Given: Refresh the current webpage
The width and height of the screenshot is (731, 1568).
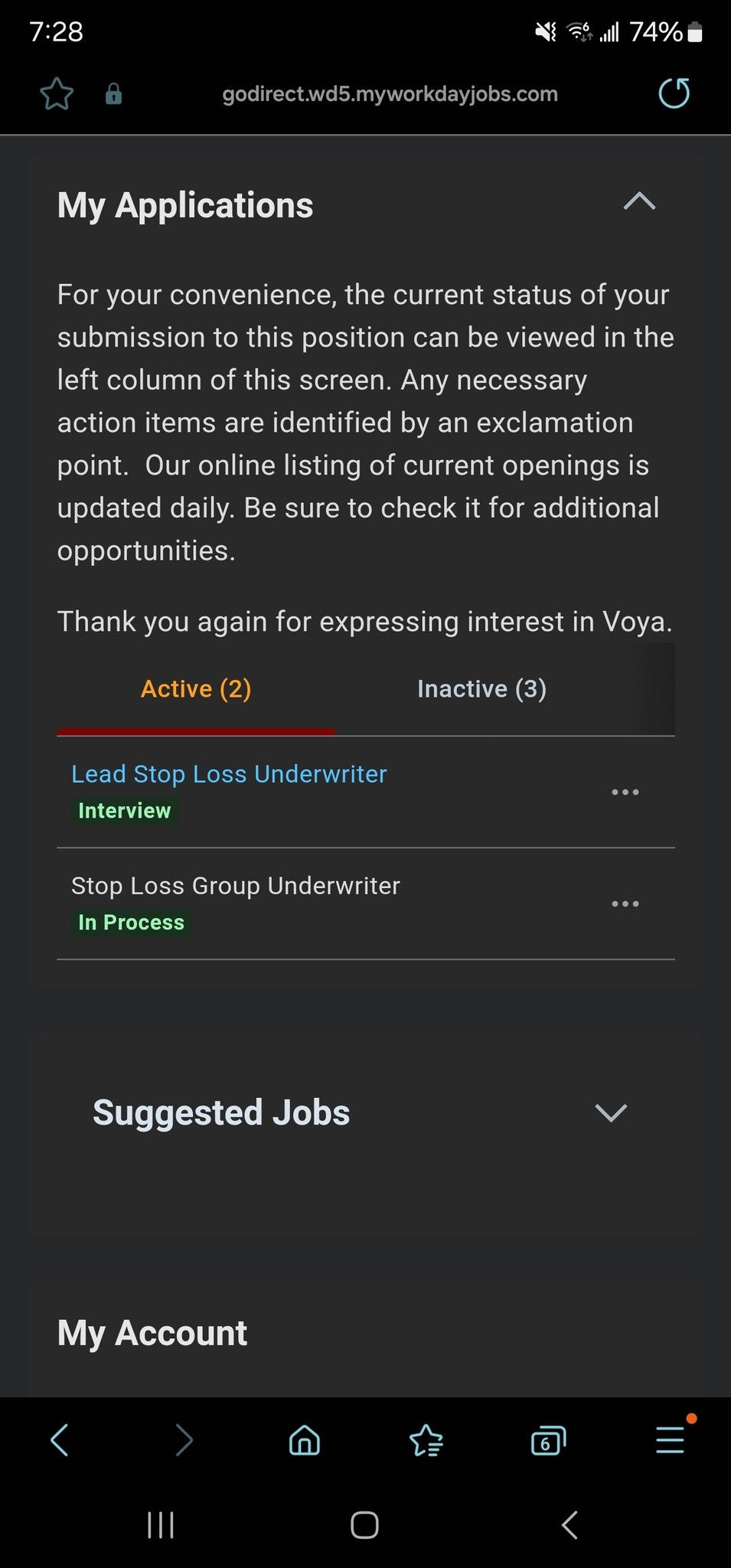Looking at the screenshot, I should (673, 93).
